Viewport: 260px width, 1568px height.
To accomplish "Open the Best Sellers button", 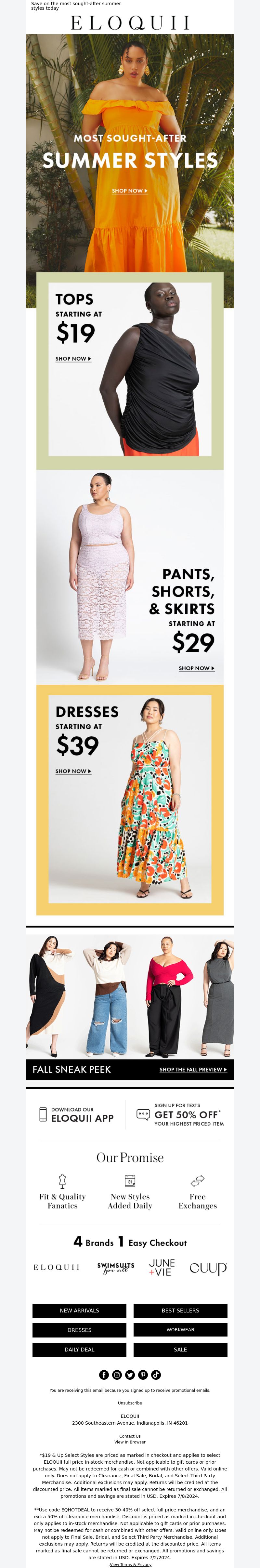I will coord(180,1310).
